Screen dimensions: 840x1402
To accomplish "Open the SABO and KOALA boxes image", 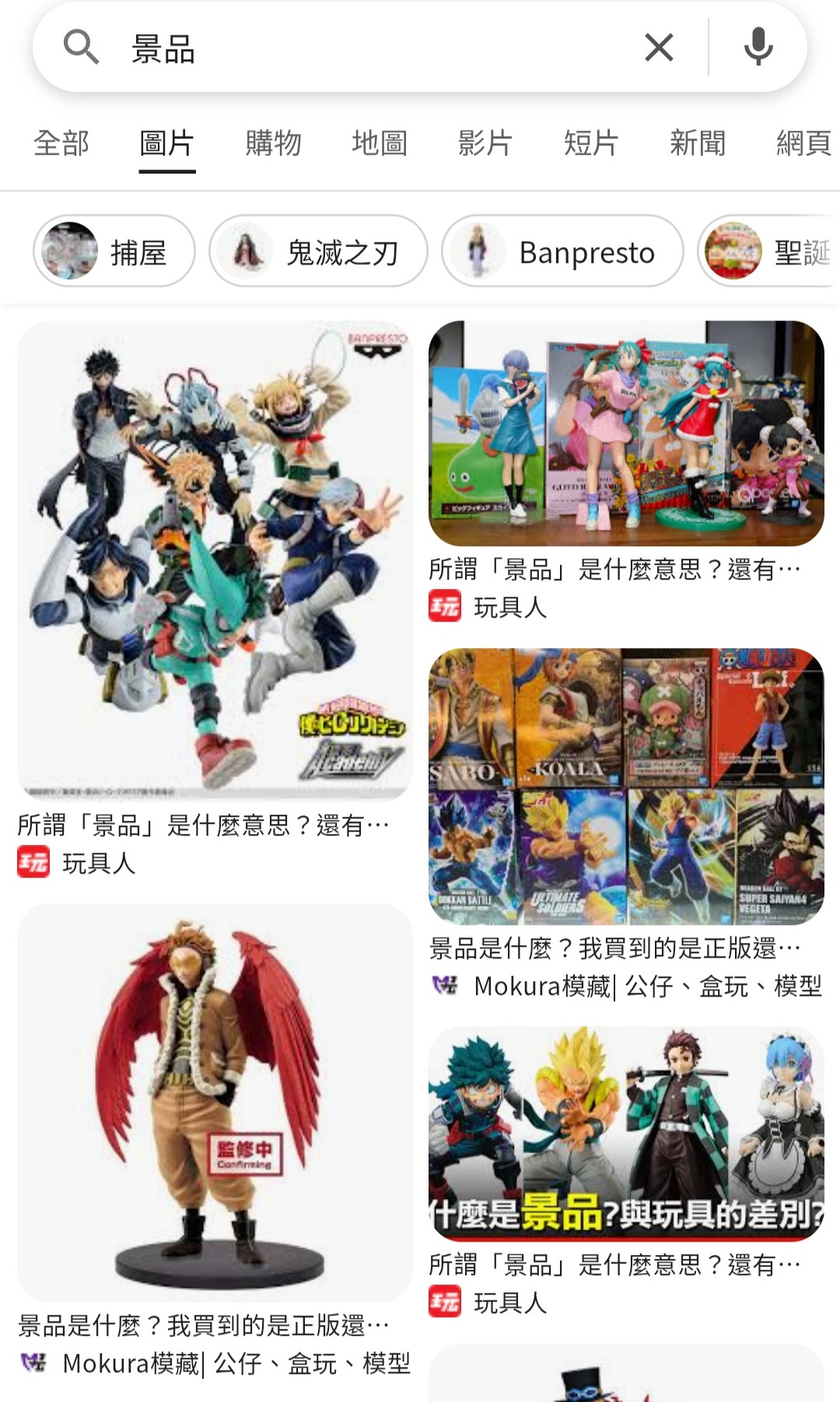I will (x=626, y=787).
